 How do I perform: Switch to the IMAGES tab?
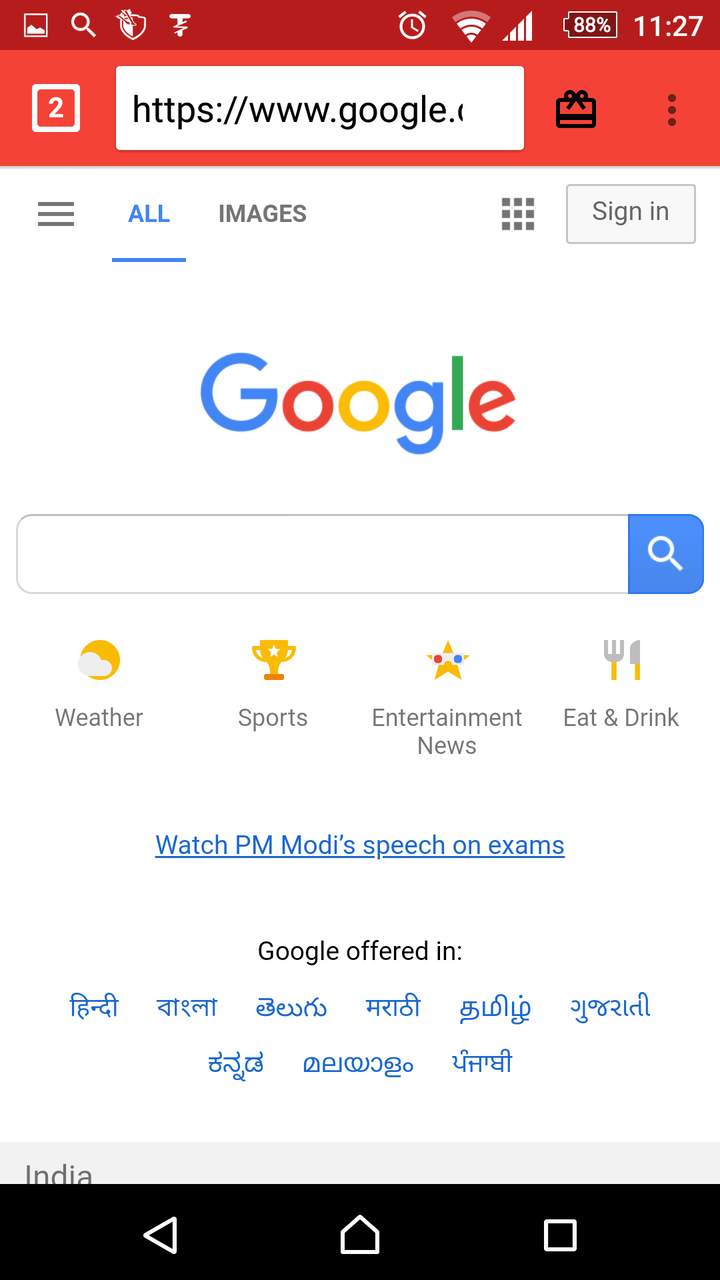click(262, 213)
